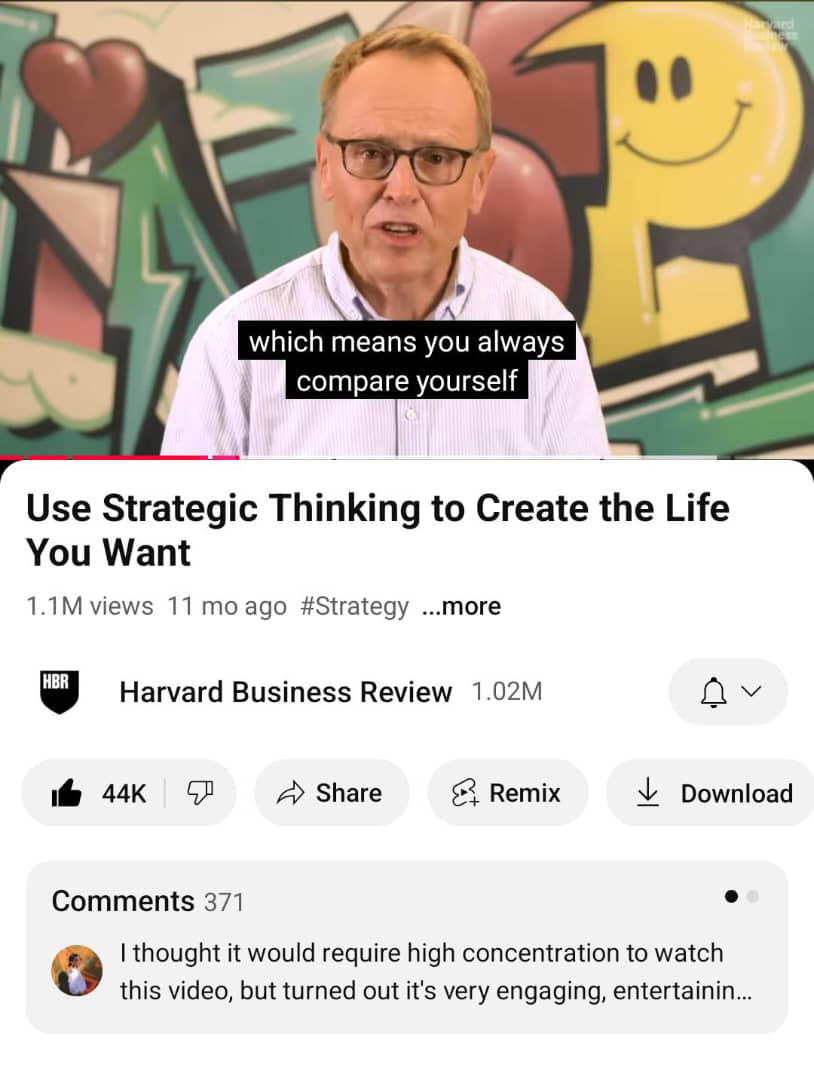Open the notification bell dropdown
This screenshot has height=1080, width=814.
click(729, 692)
